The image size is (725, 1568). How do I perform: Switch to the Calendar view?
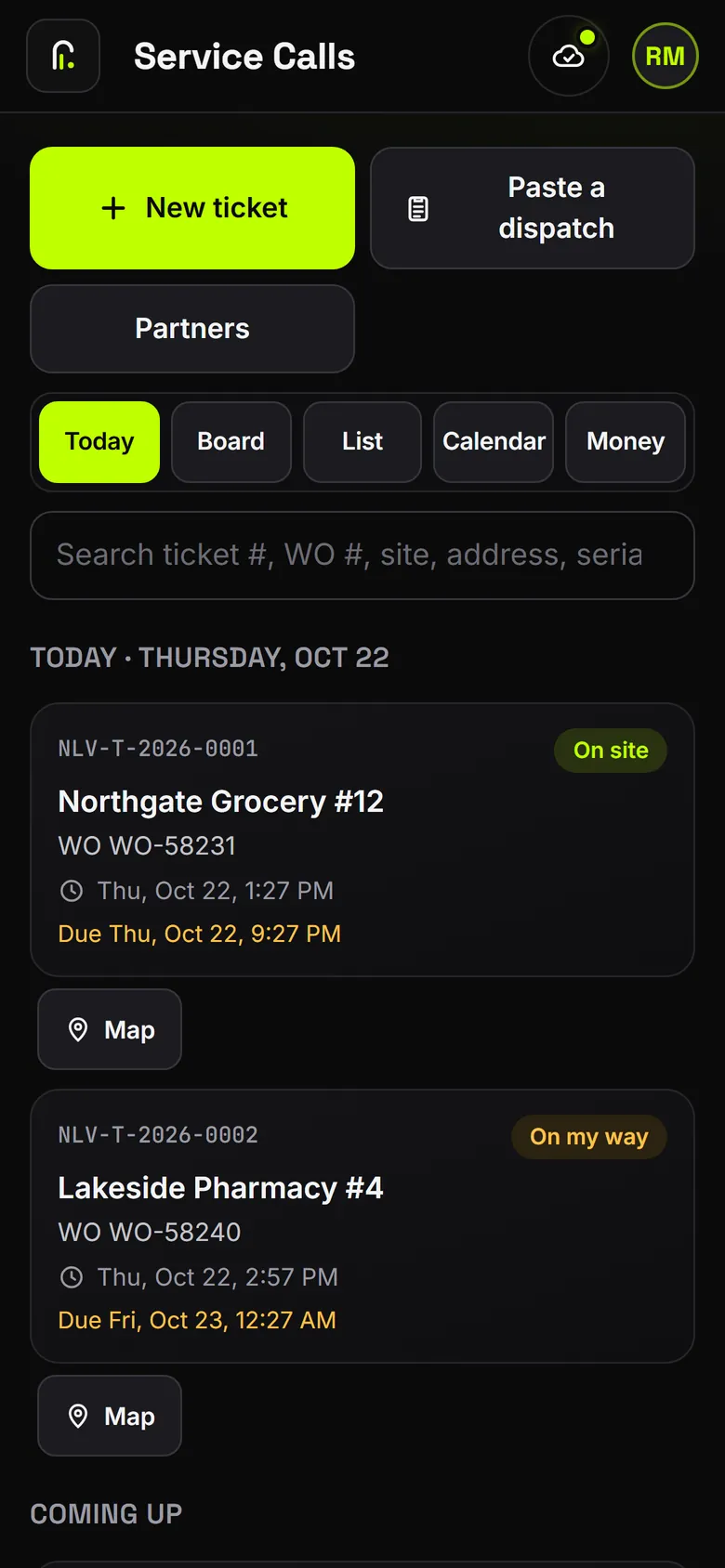(494, 442)
